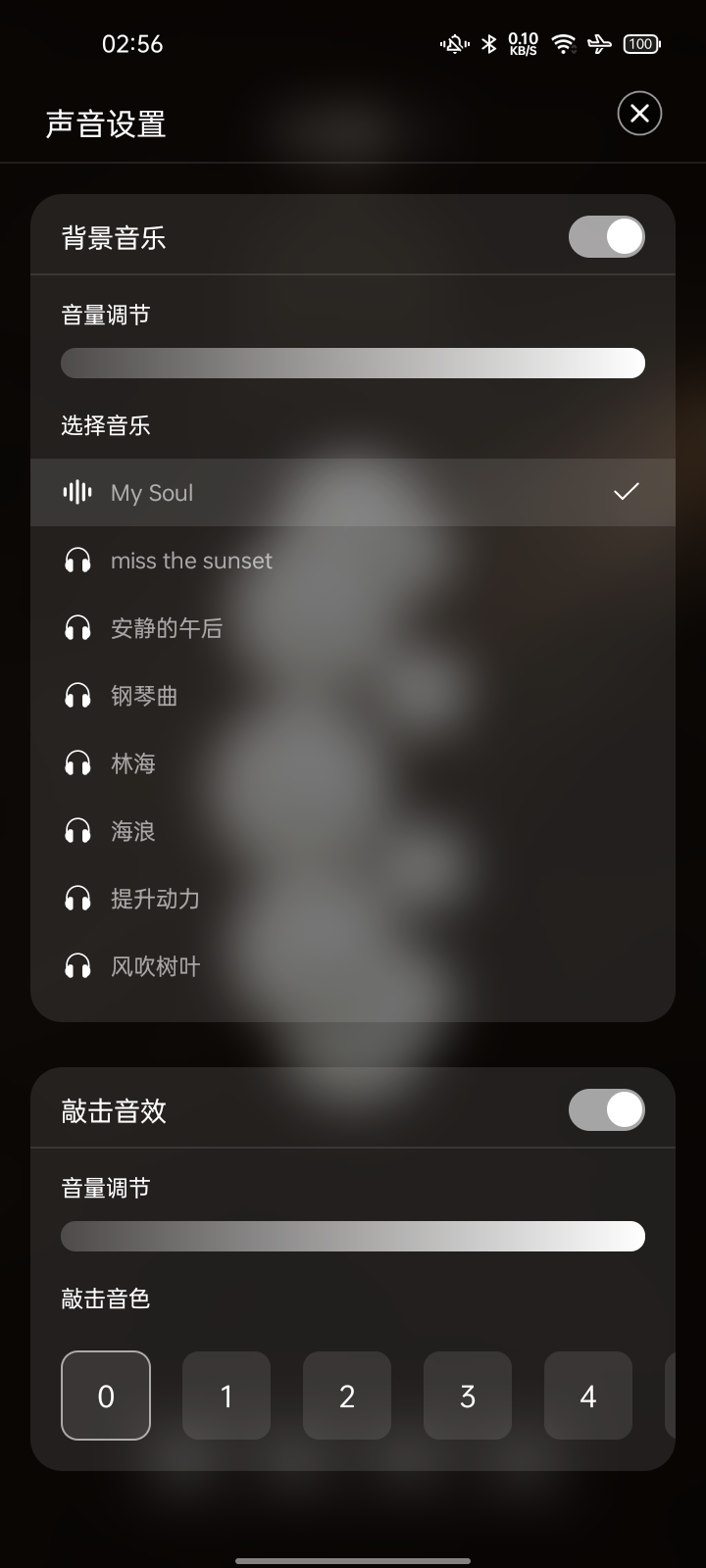Select knock tone 0
706x1568 pixels.
[106, 1396]
